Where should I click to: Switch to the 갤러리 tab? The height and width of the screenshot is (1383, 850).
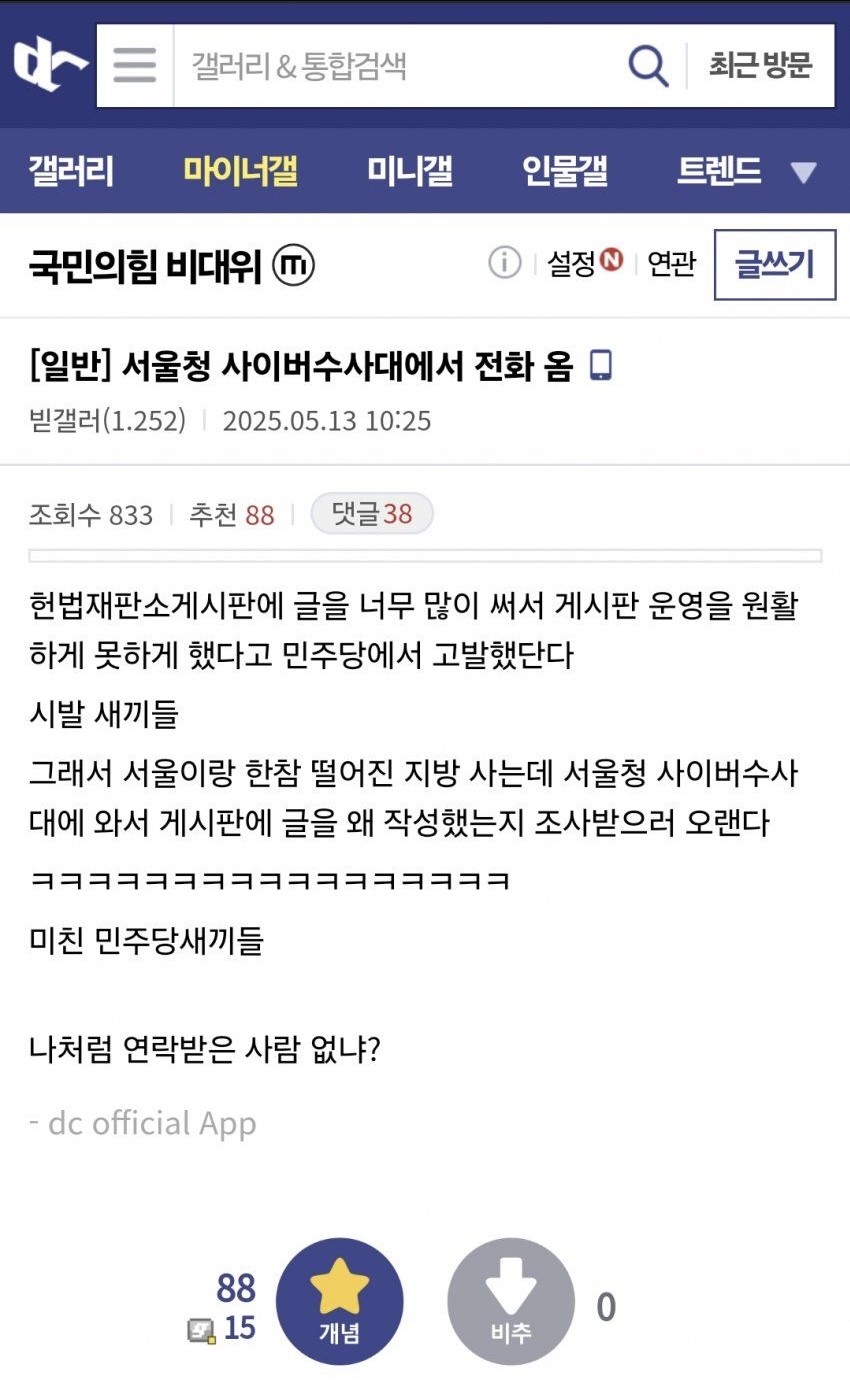(x=70, y=171)
